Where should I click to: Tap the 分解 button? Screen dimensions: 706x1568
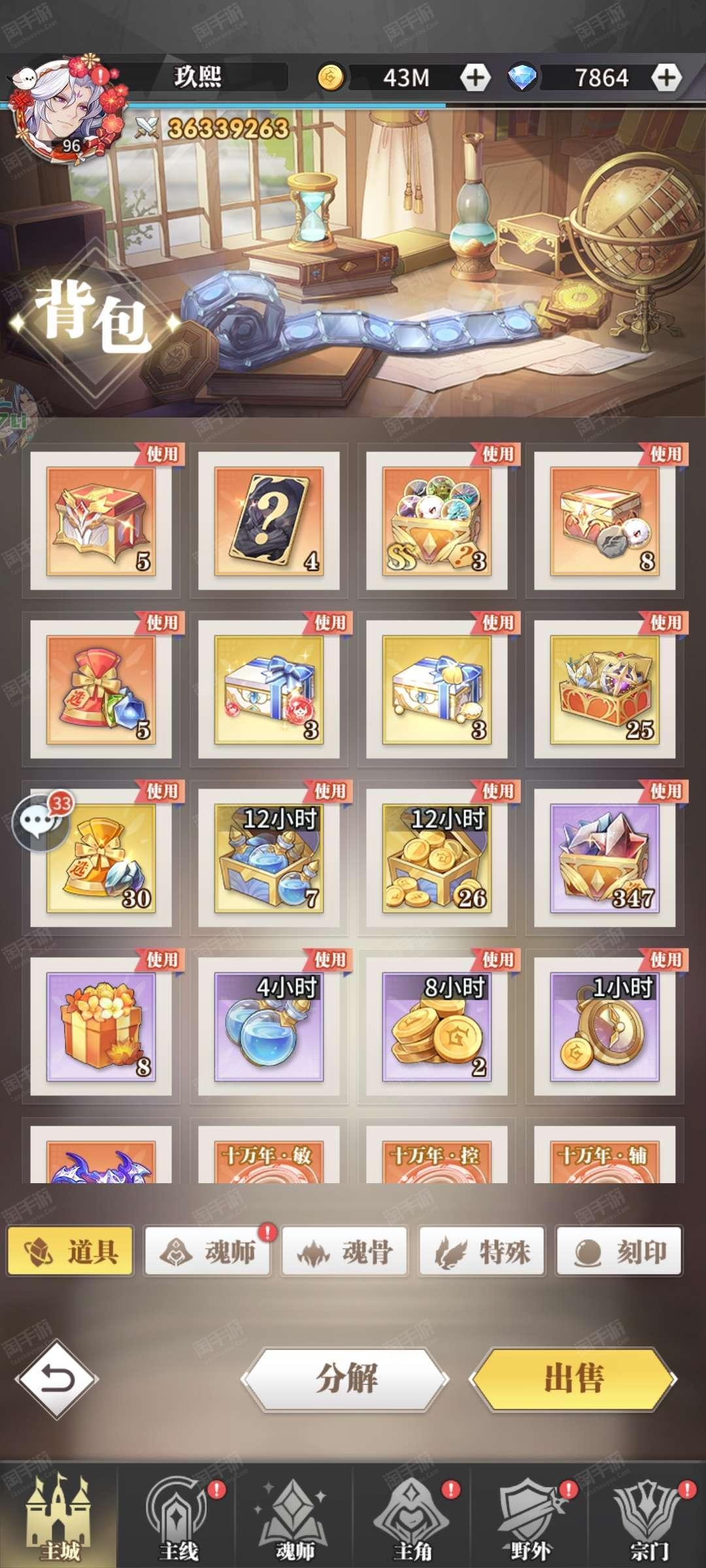[346, 1379]
